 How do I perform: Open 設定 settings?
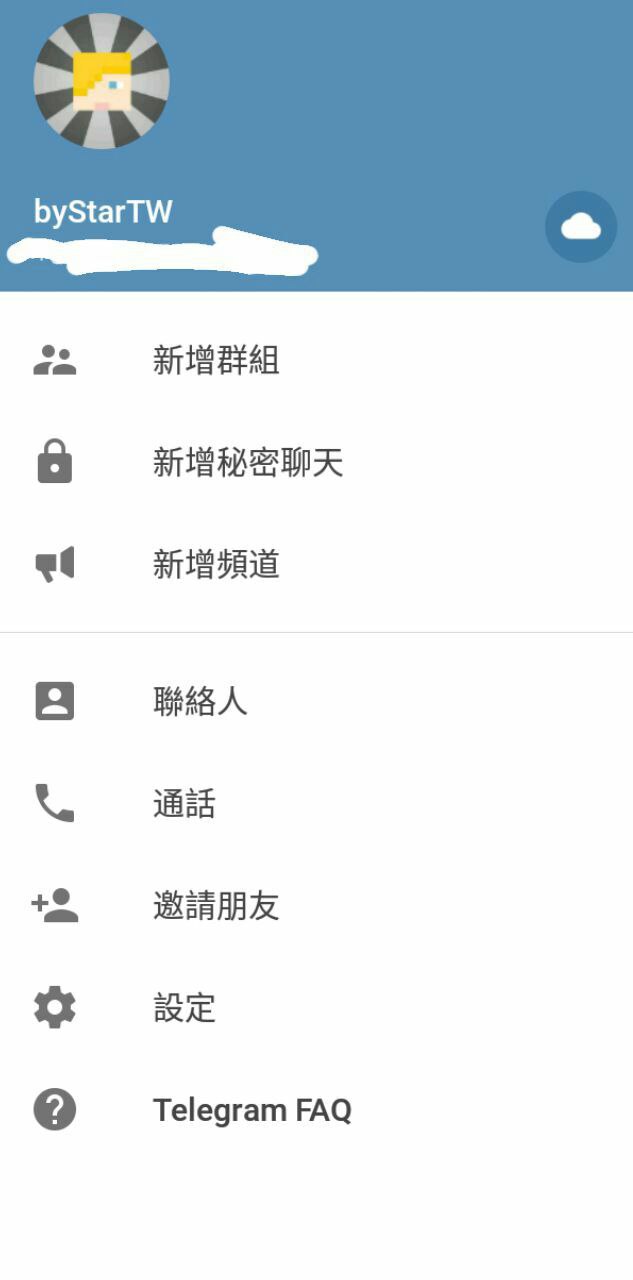[x=184, y=1008]
